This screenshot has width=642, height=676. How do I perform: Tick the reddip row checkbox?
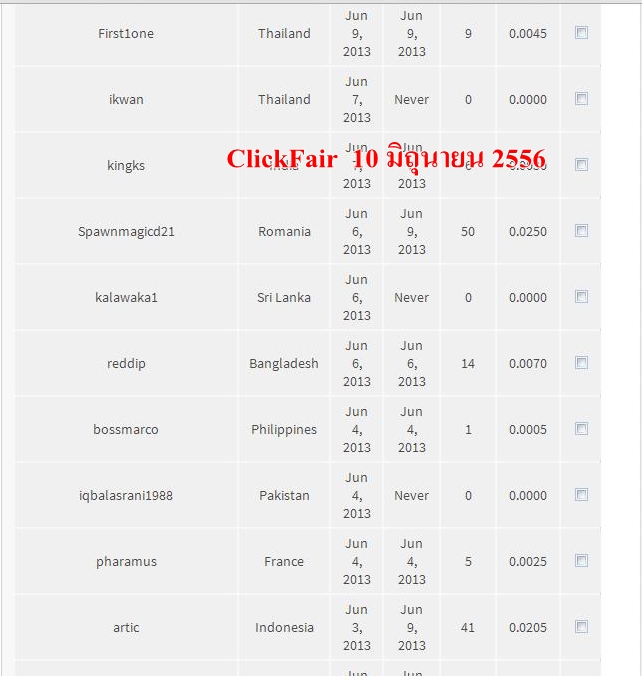[x=581, y=363]
